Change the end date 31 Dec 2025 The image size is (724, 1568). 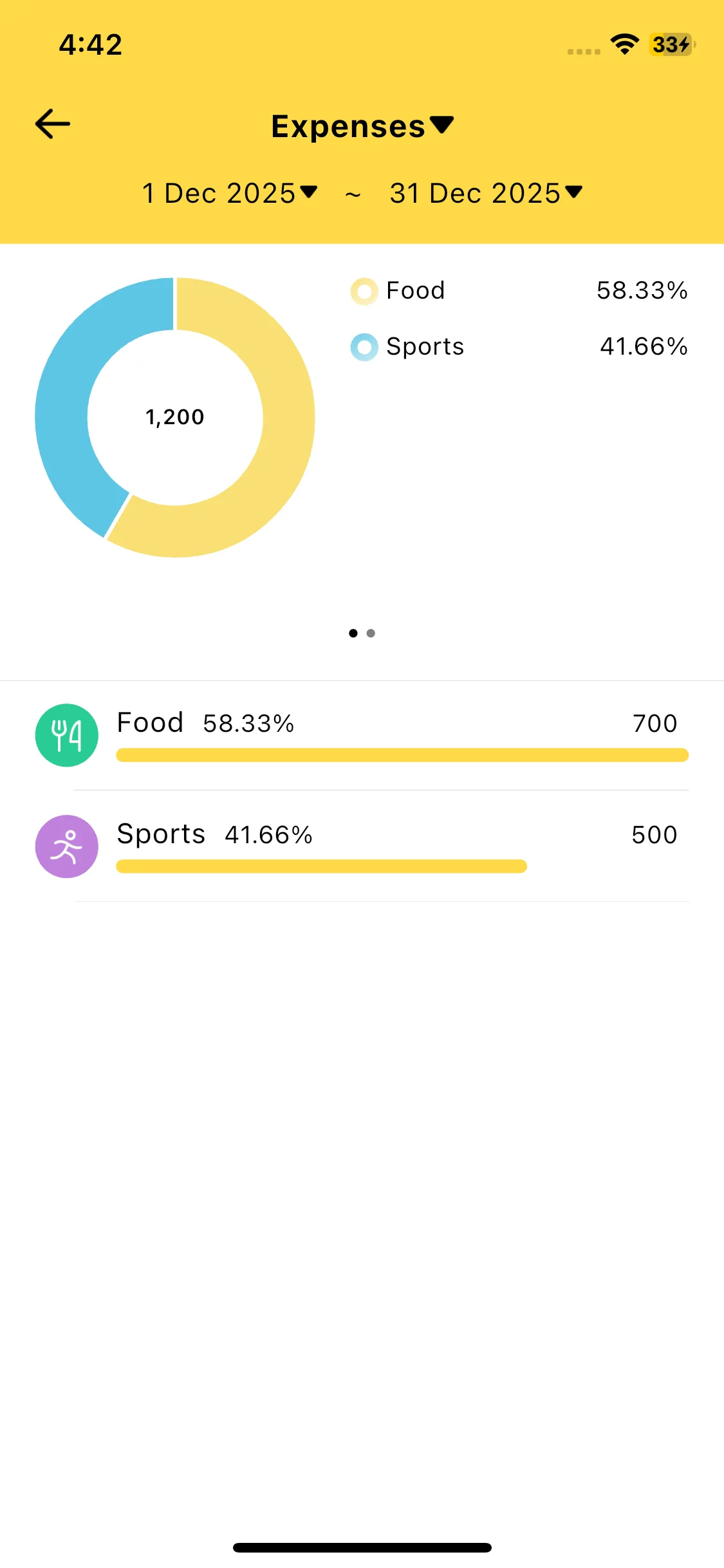[x=486, y=193]
